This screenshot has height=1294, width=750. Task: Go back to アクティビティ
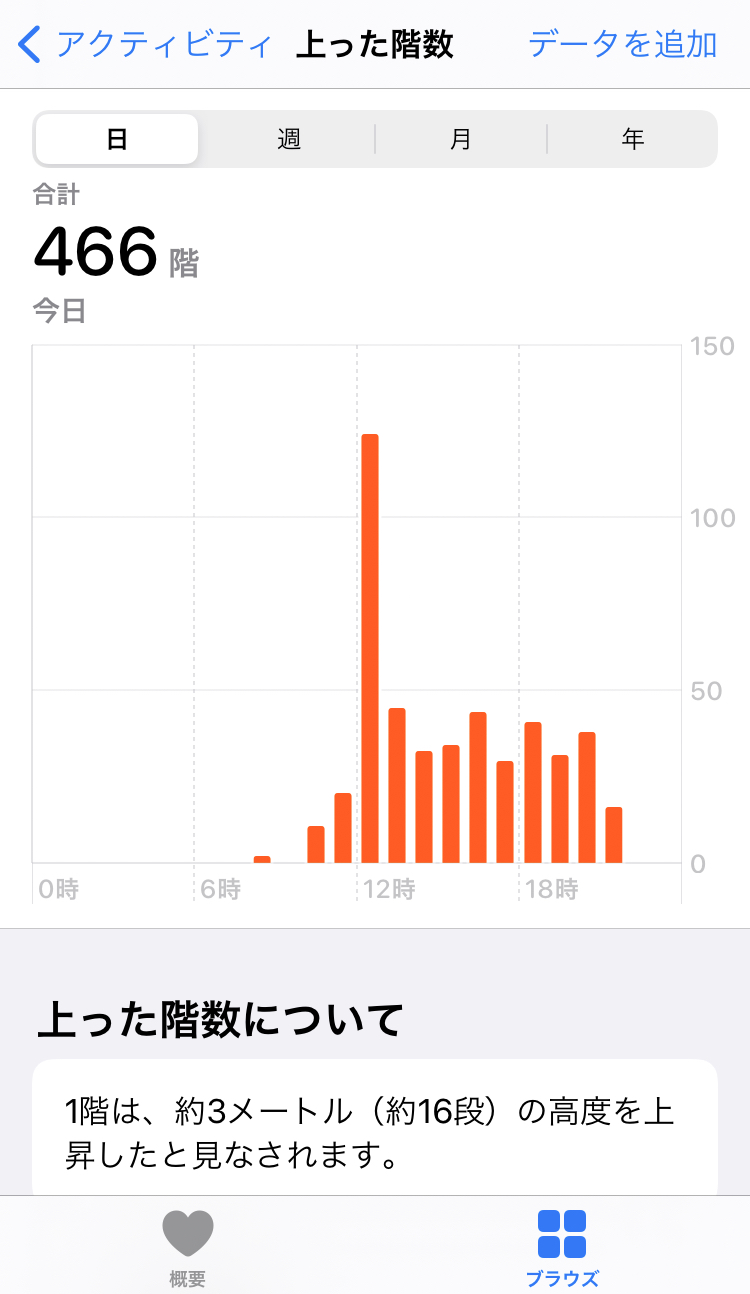146,45
